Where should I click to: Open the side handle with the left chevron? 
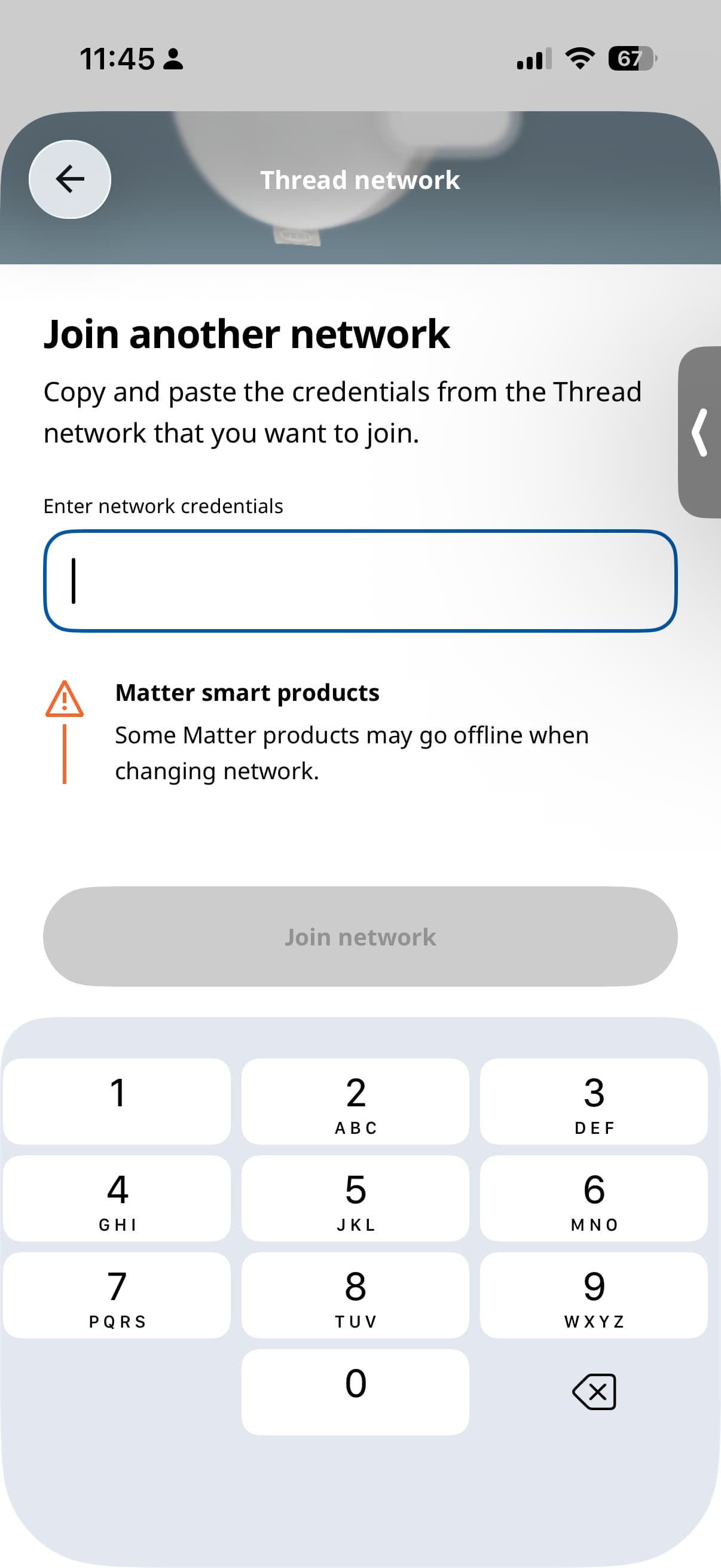(700, 432)
